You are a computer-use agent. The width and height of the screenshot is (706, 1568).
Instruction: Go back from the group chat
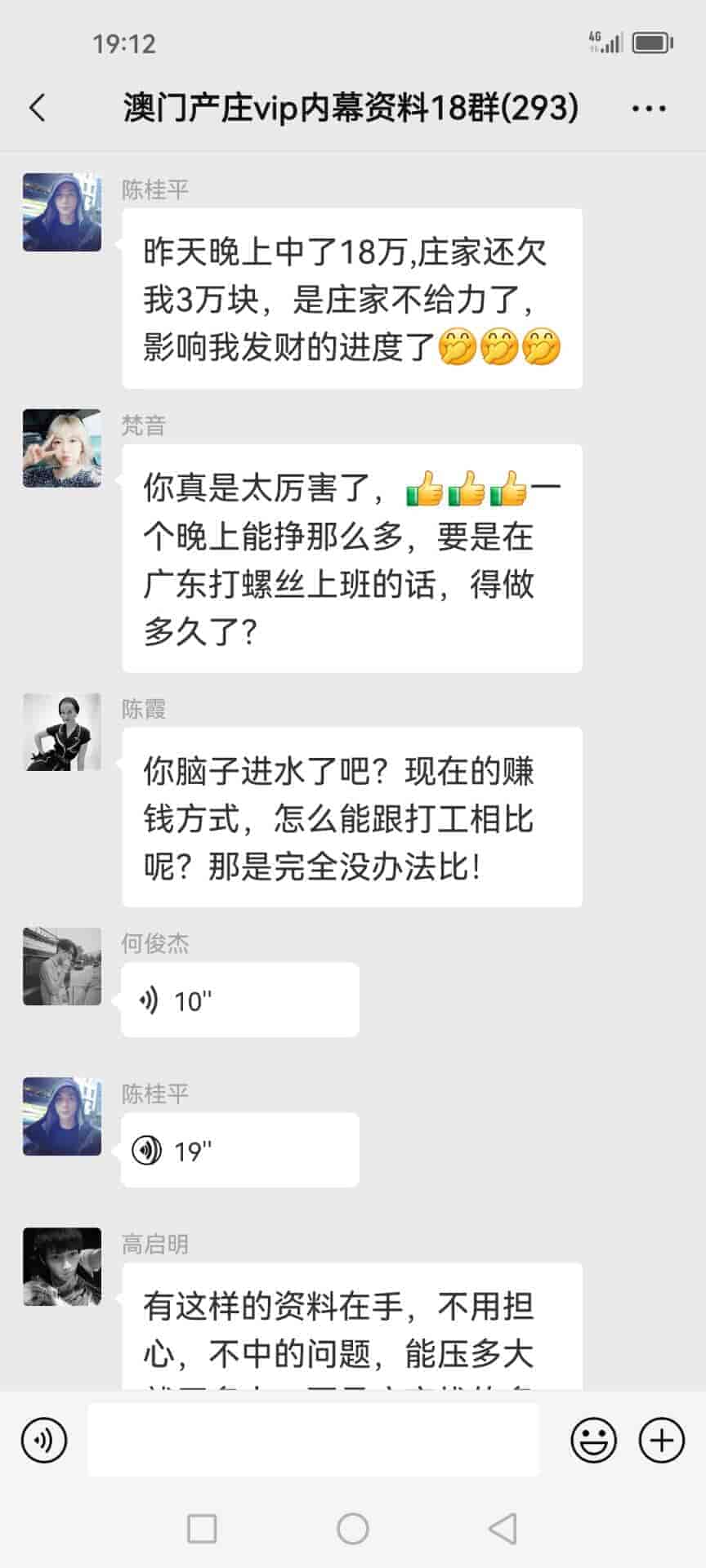tap(38, 108)
